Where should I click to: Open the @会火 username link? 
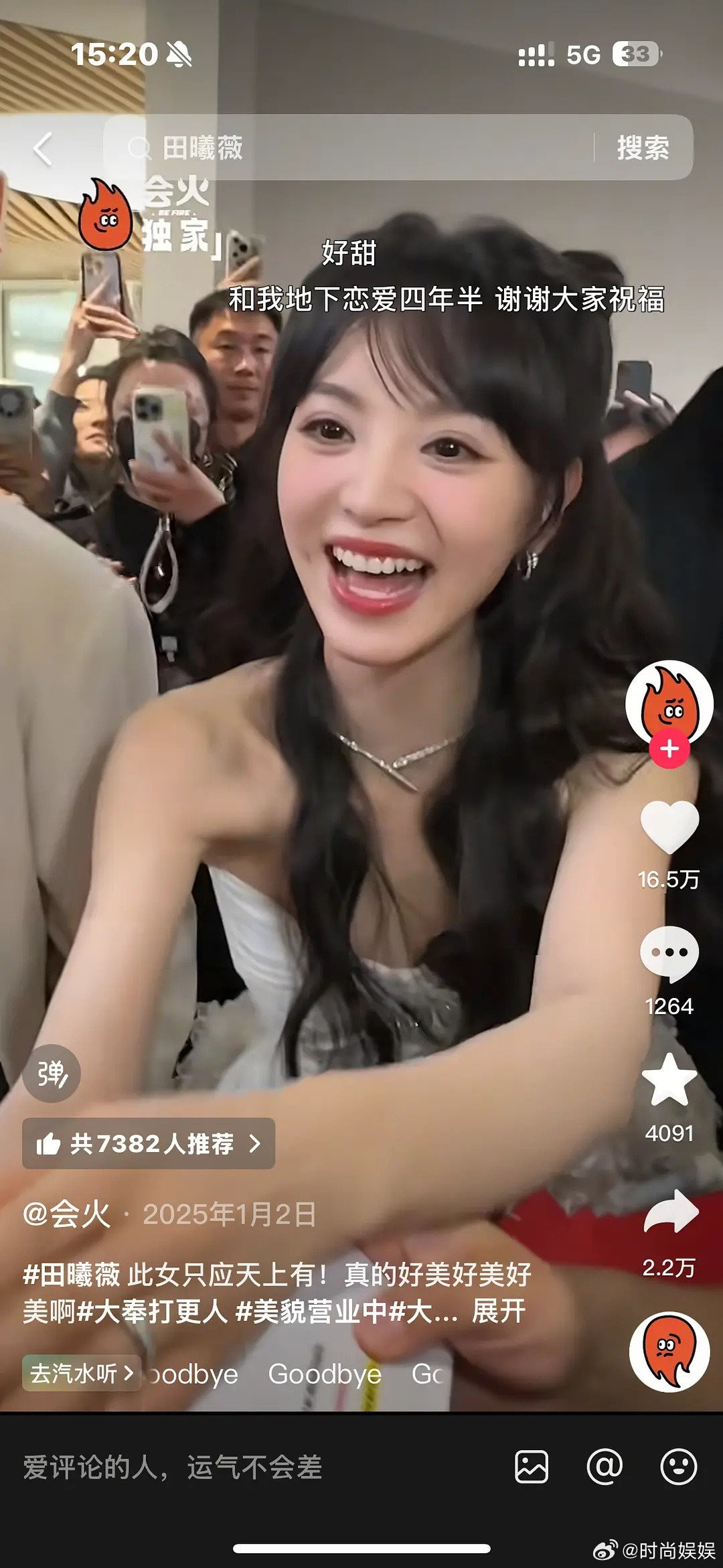point(66,1214)
